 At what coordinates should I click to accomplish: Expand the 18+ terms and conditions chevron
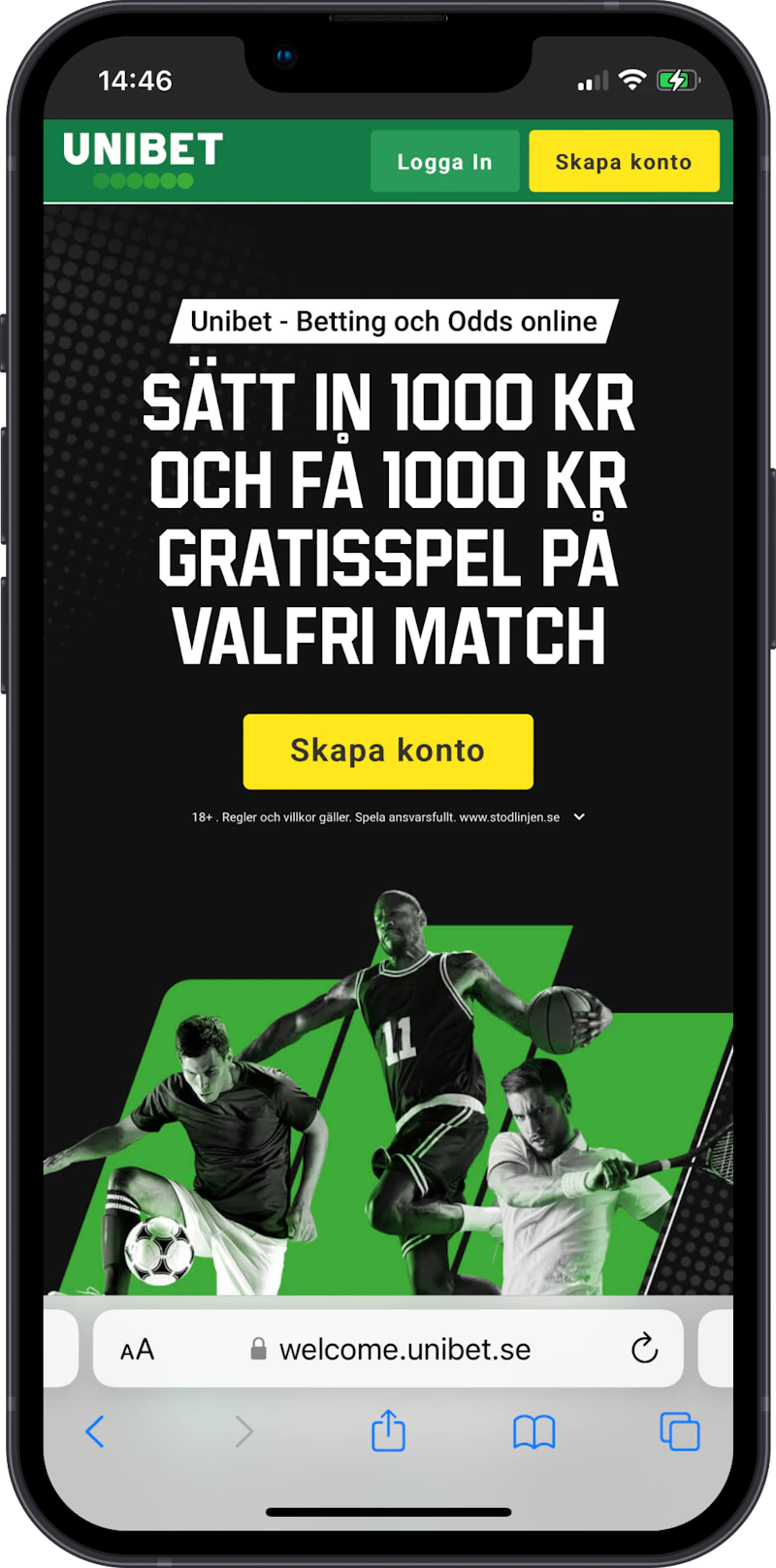coord(579,817)
